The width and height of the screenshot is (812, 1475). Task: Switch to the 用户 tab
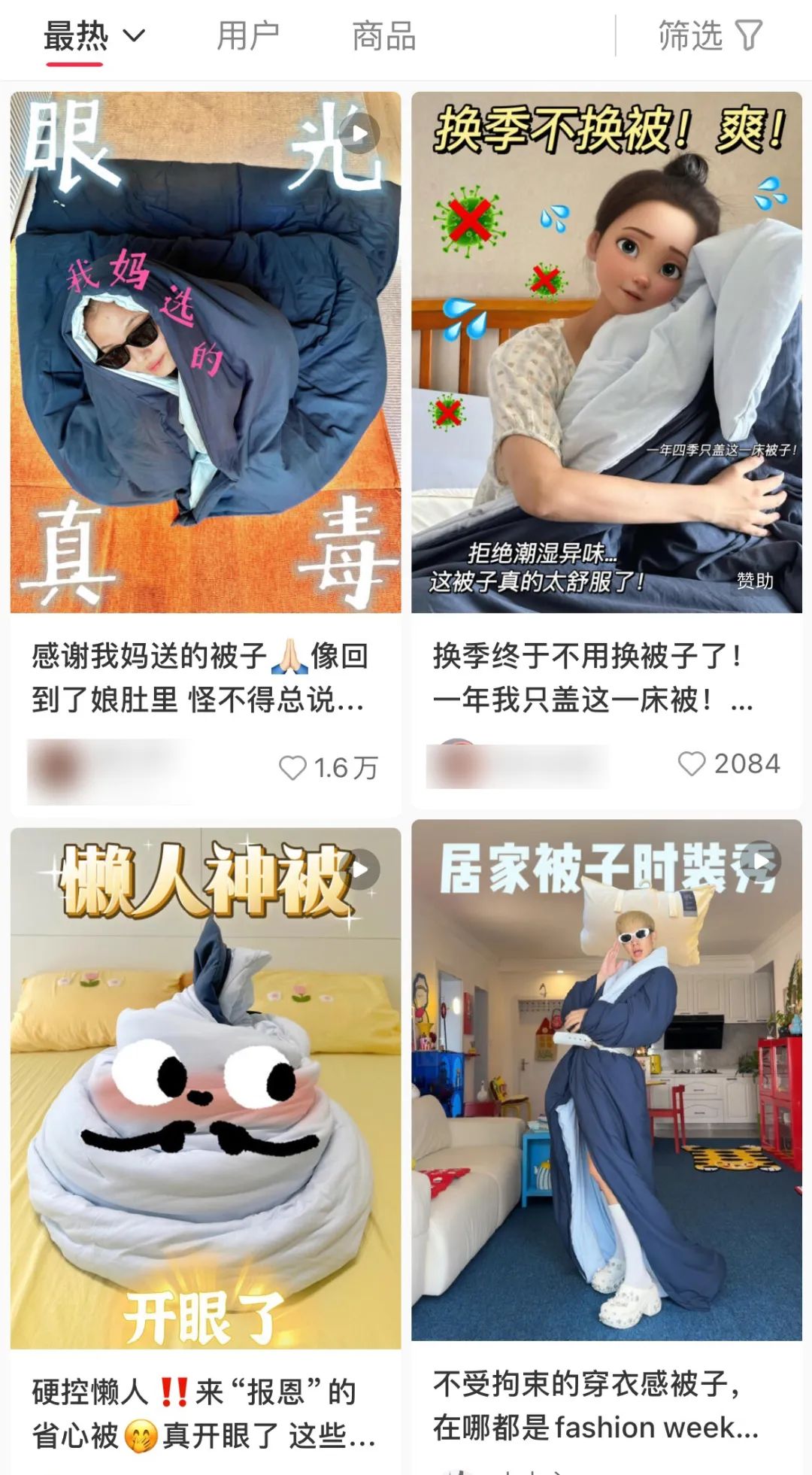tap(248, 36)
